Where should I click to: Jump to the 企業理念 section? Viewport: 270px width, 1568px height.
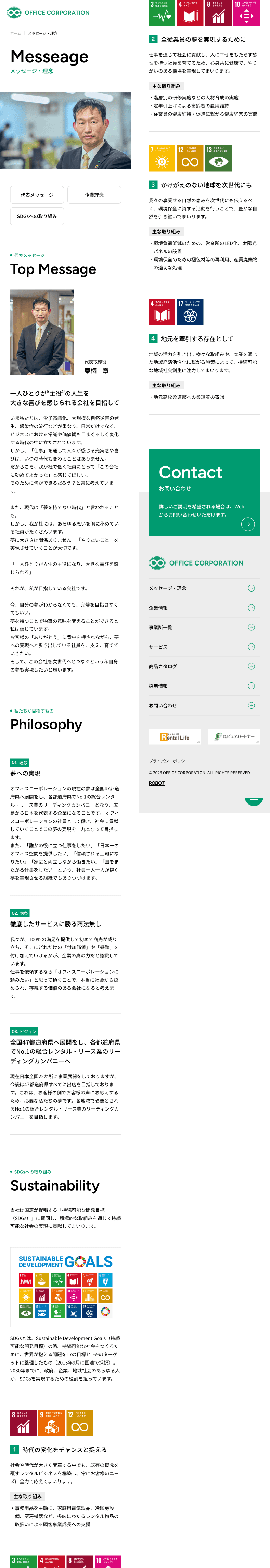tap(94, 195)
